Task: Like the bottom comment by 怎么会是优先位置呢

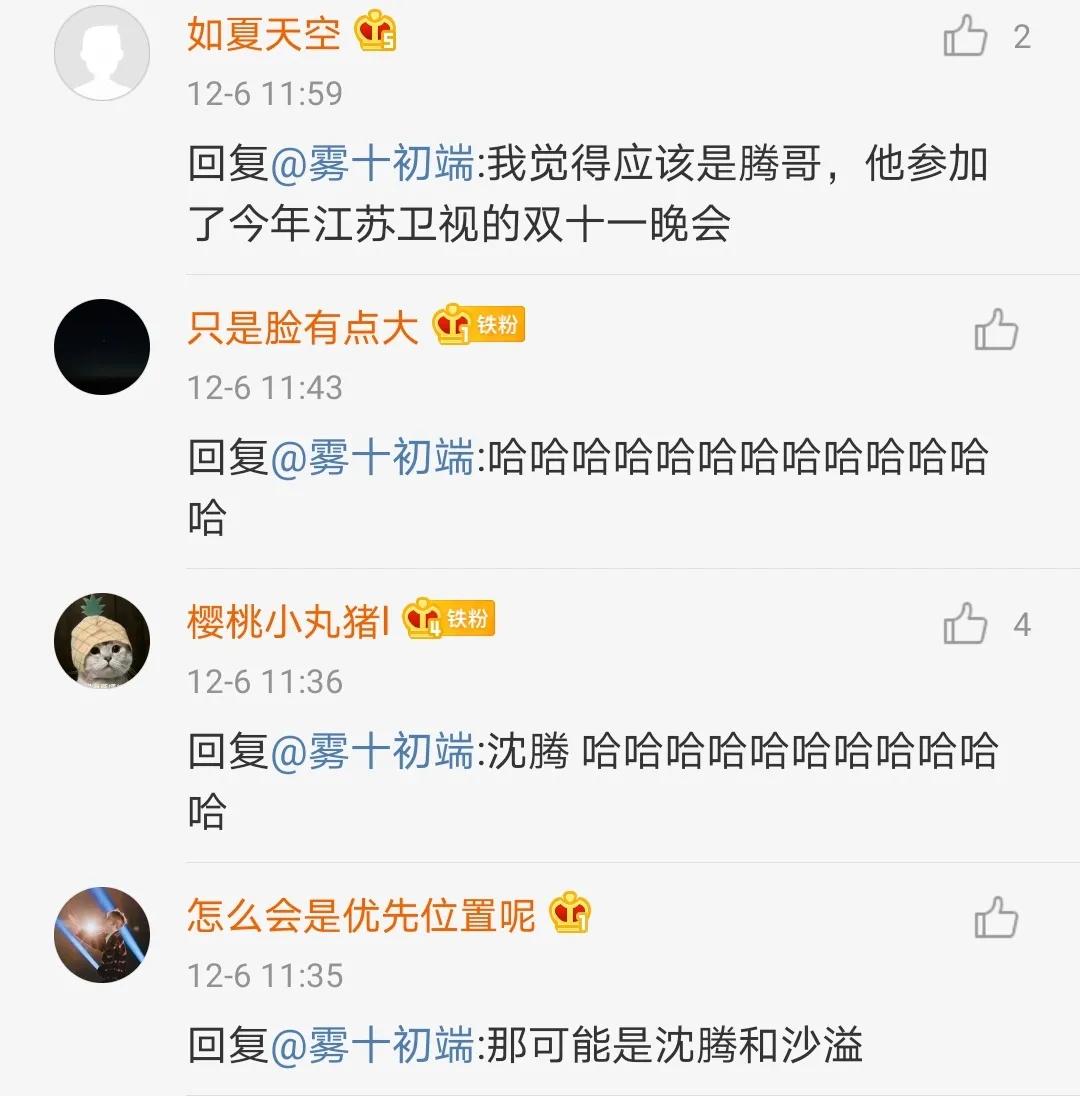Action: pyautogui.click(x=994, y=915)
